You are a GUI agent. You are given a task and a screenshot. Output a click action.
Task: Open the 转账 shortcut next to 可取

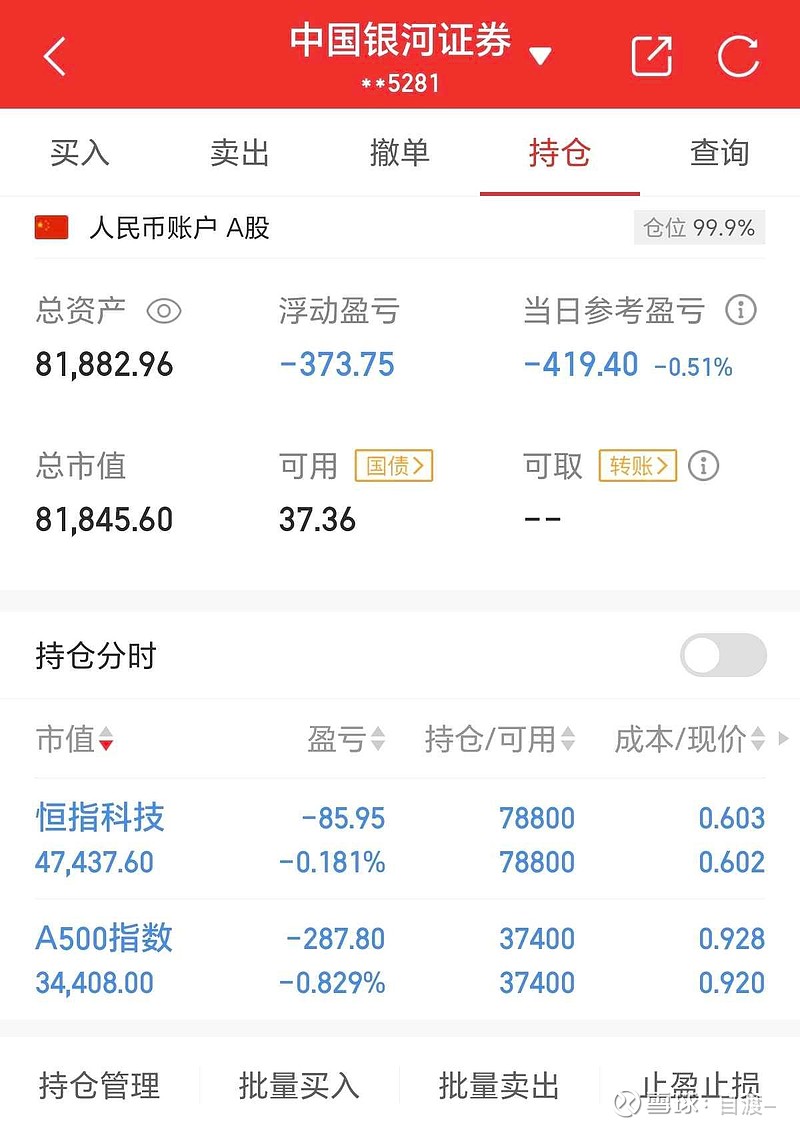coord(637,466)
